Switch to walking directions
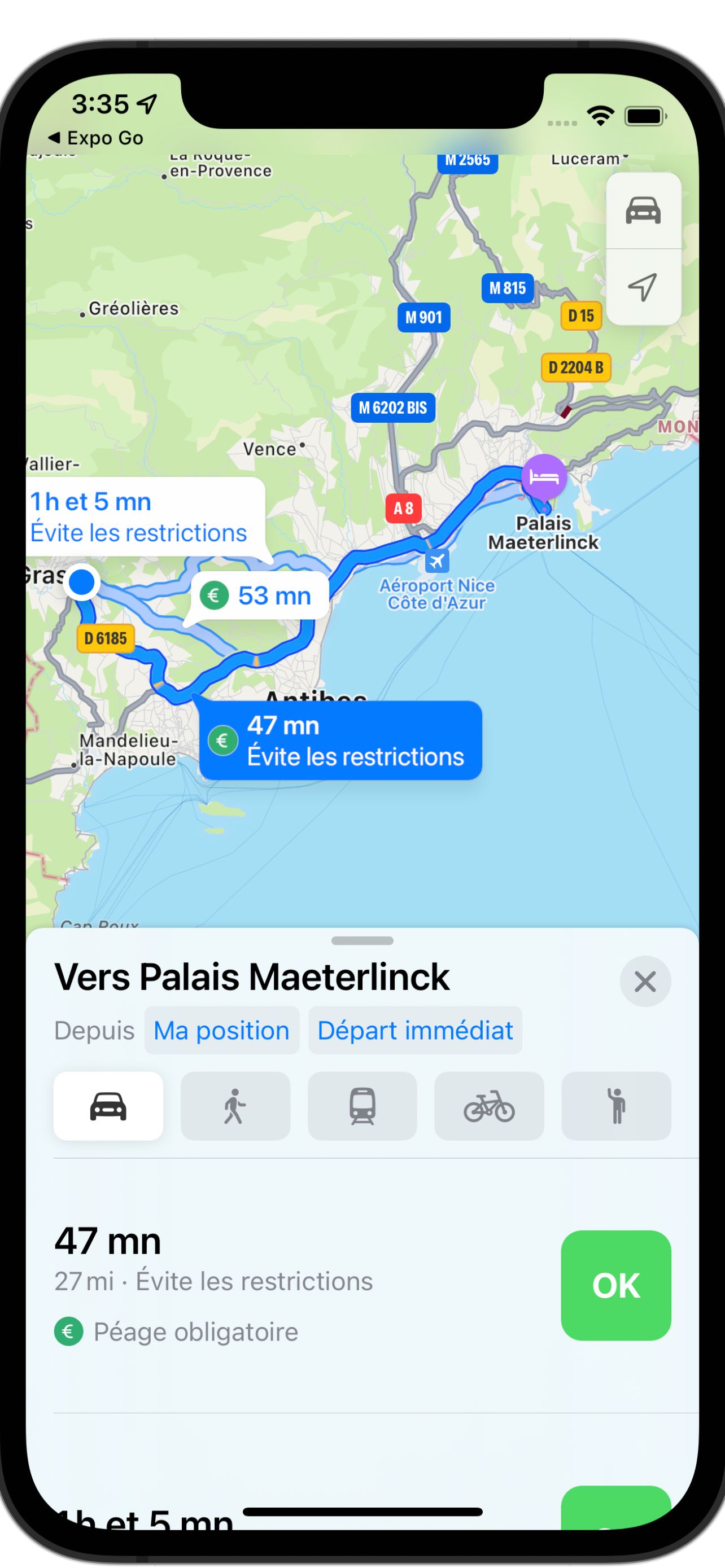The width and height of the screenshot is (725, 1568). click(235, 1106)
